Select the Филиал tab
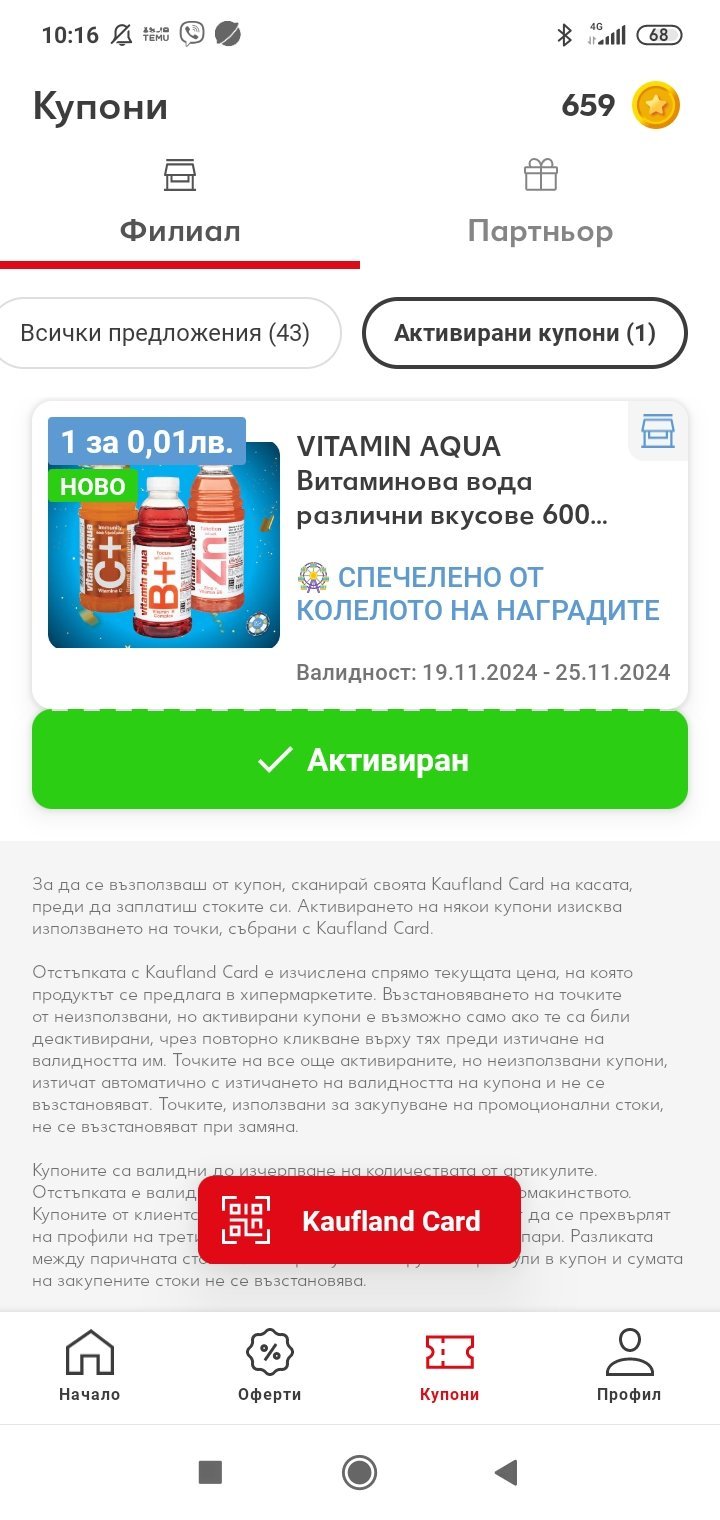The width and height of the screenshot is (720, 1520). 180,205
